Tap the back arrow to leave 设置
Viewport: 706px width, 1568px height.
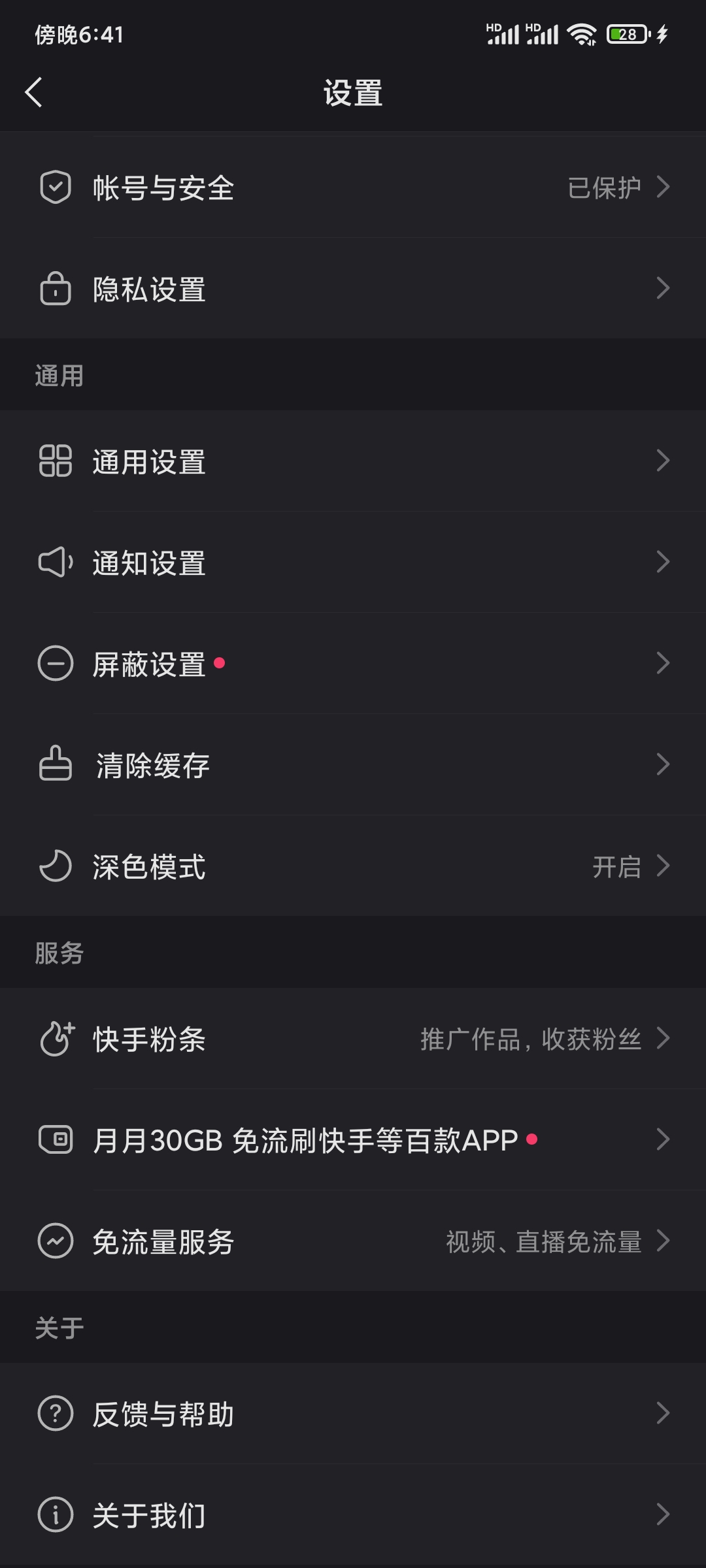pos(34,93)
